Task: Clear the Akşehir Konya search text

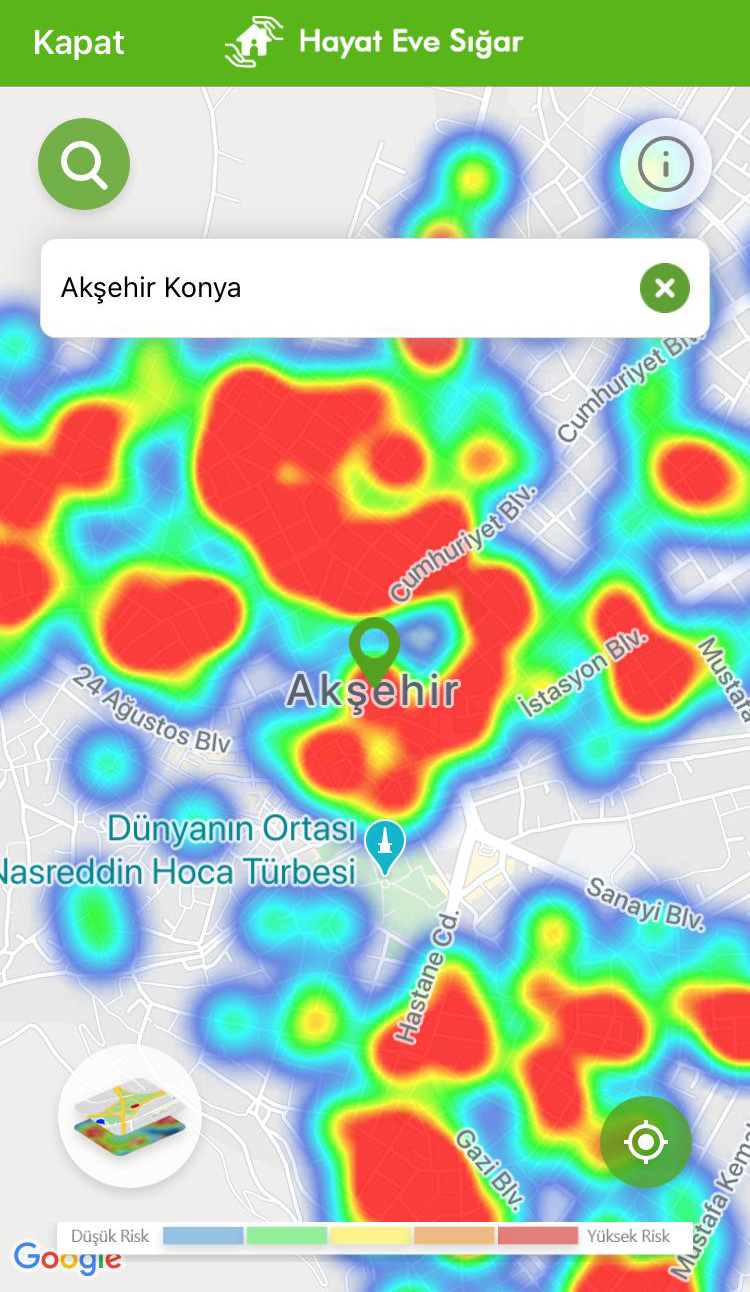Action: click(664, 288)
